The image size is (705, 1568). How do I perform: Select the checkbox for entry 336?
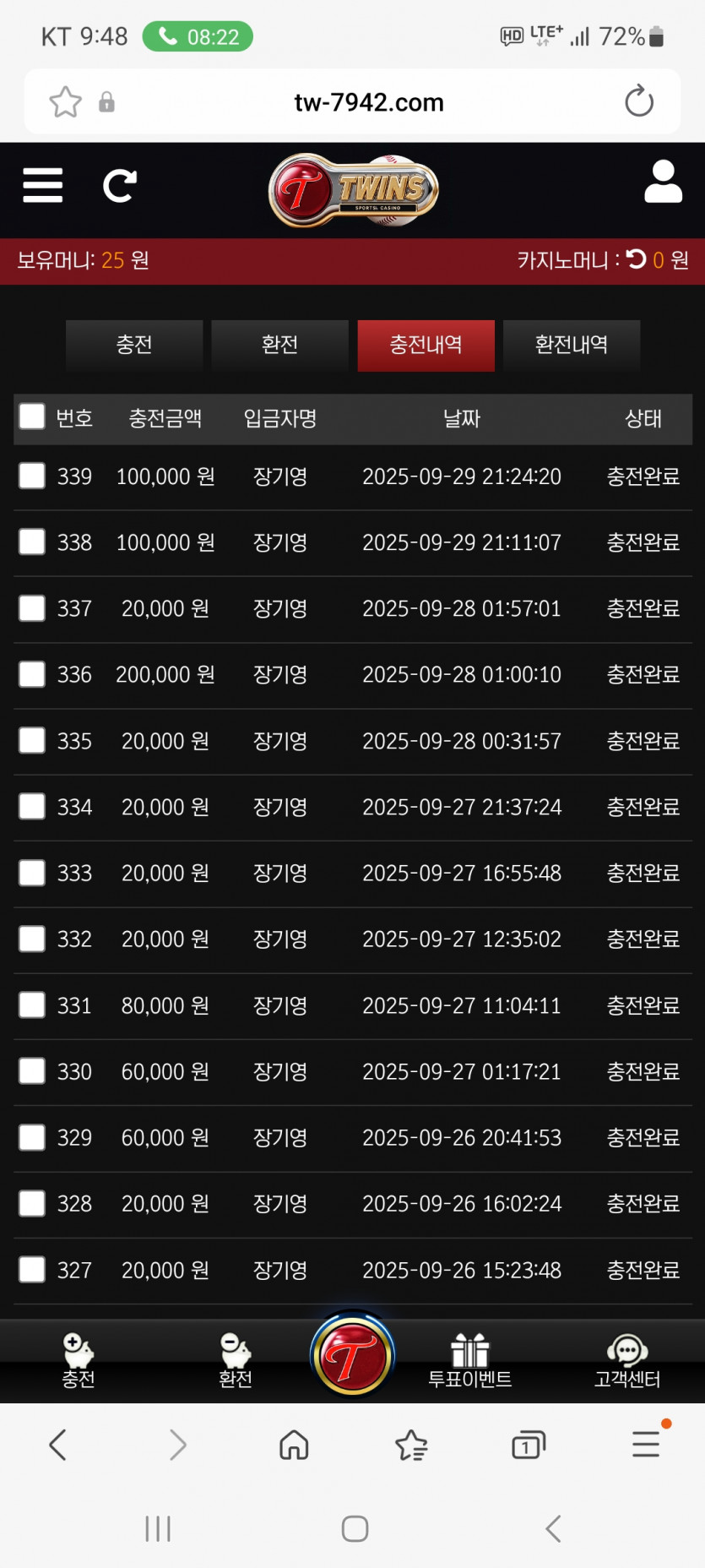coord(32,674)
